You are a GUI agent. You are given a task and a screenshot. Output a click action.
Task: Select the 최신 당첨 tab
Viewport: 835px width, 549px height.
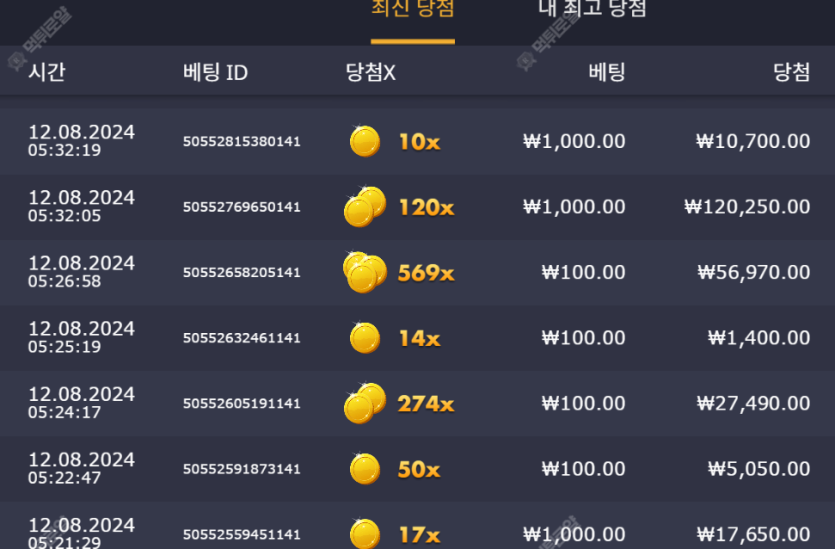click(412, 10)
